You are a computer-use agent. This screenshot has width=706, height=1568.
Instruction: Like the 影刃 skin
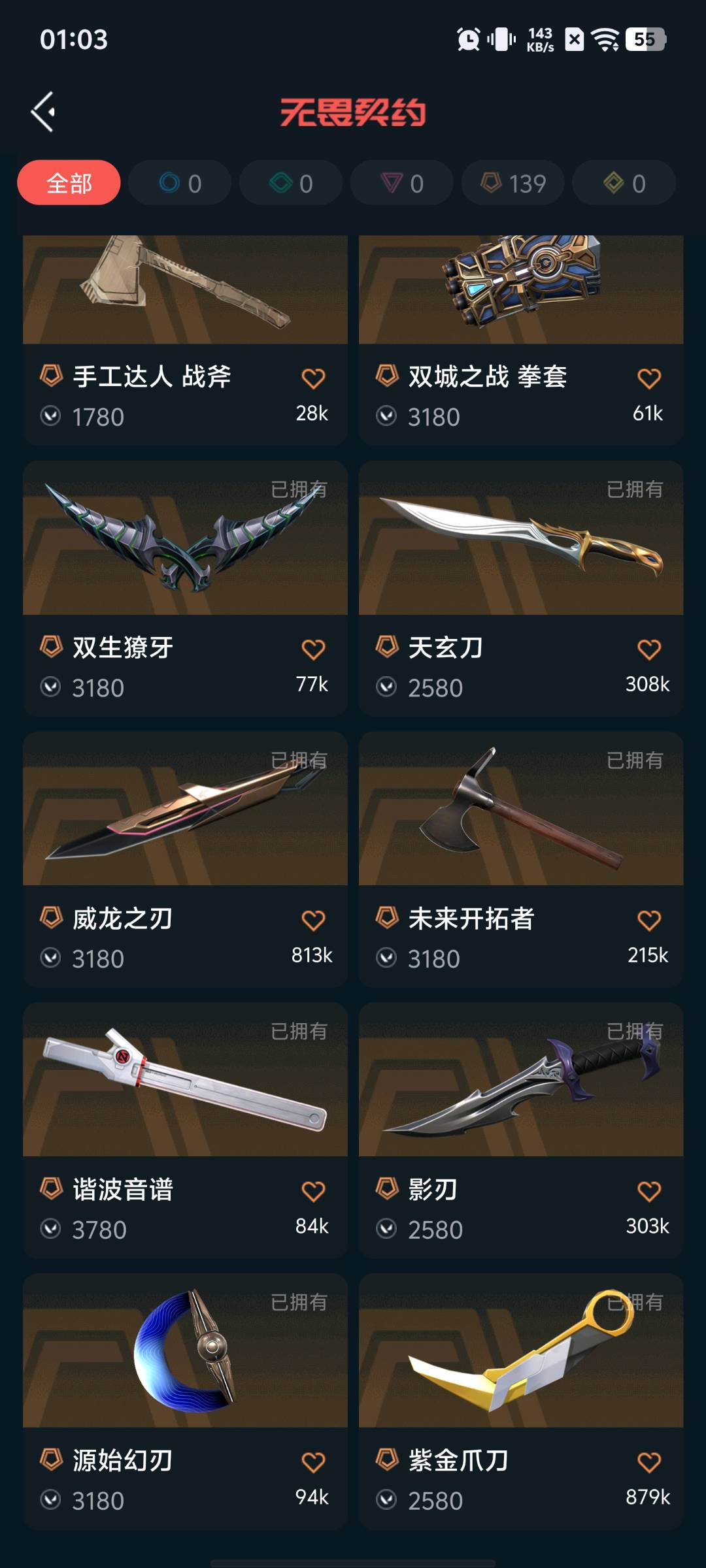[648, 1191]
